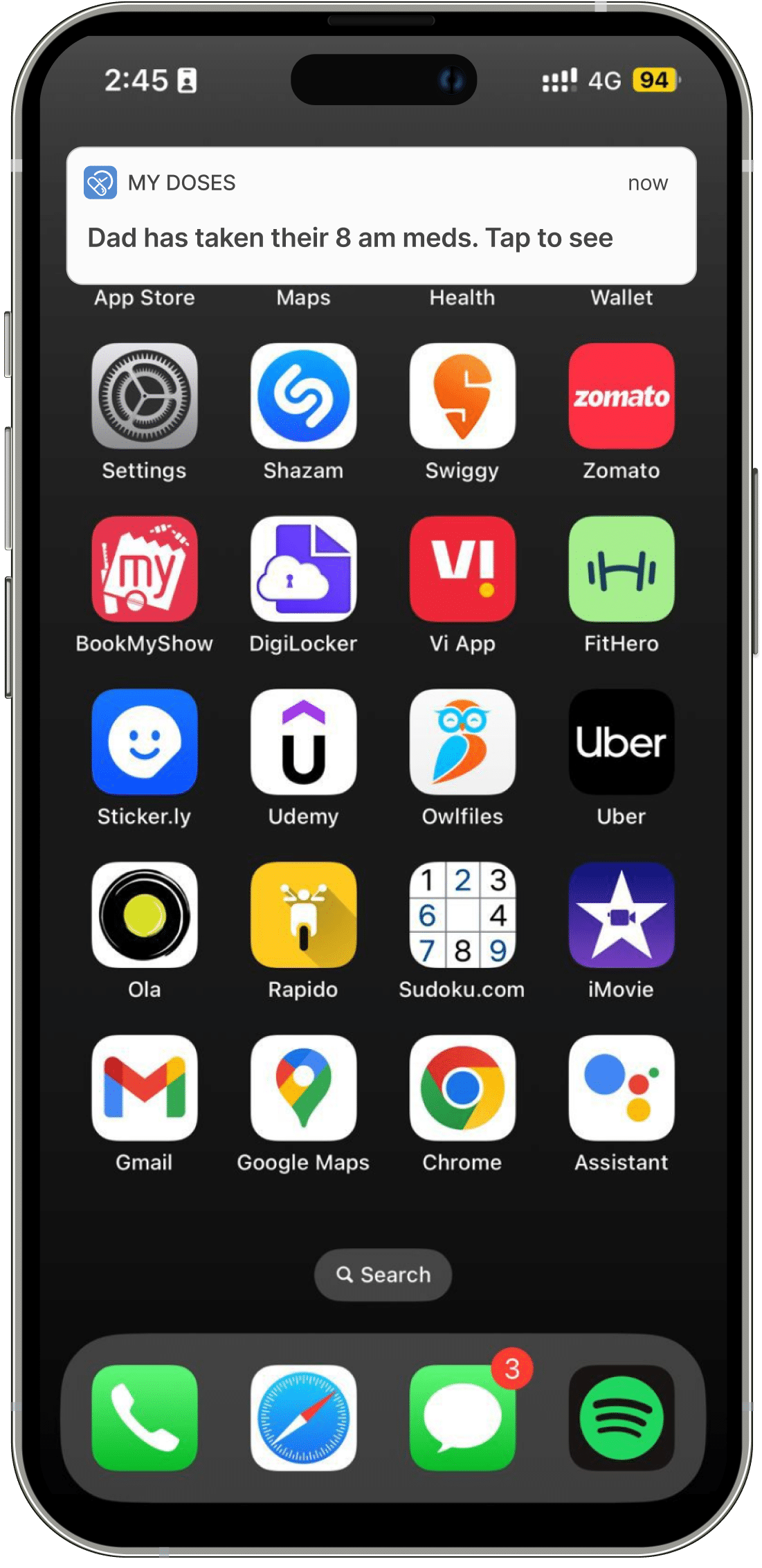The image size is (762, 1568).
Task: Launch Spotify from the dock
Action: click(621, 1418)
